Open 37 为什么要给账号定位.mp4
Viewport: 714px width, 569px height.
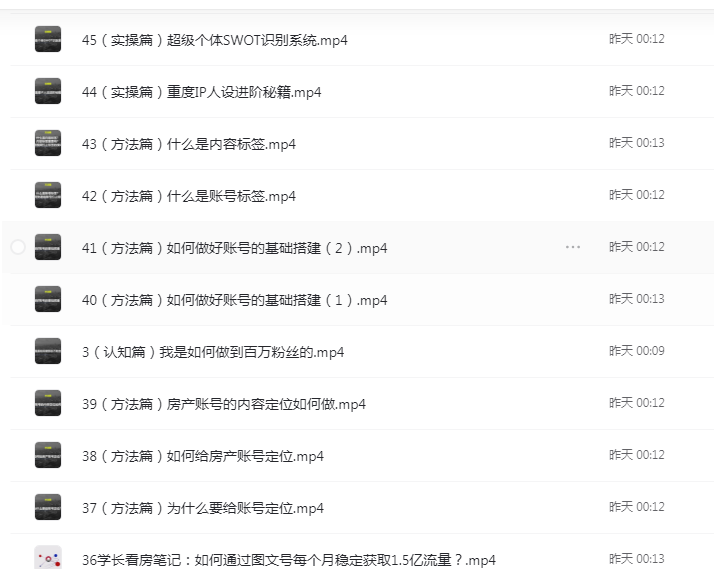(202, 508)
